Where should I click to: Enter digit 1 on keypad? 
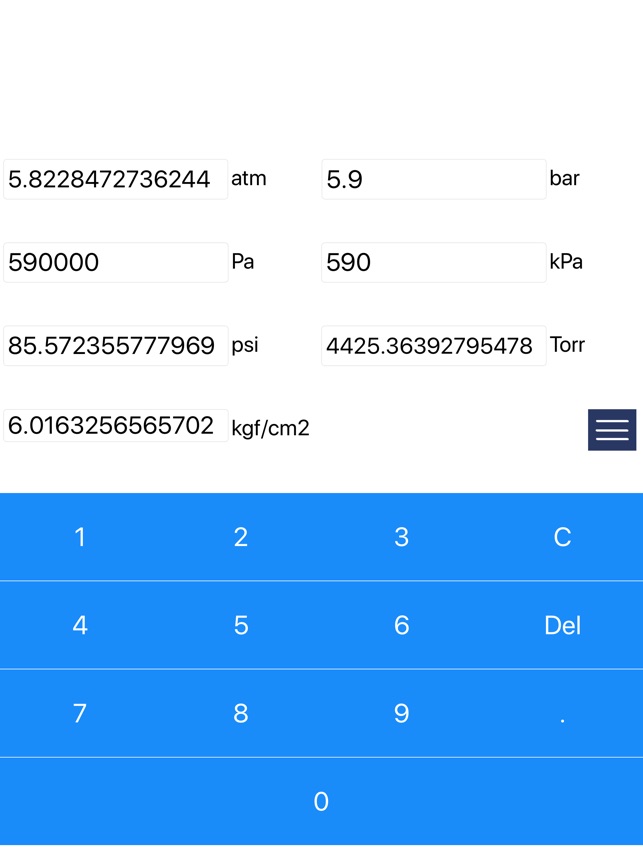(80, 537)
